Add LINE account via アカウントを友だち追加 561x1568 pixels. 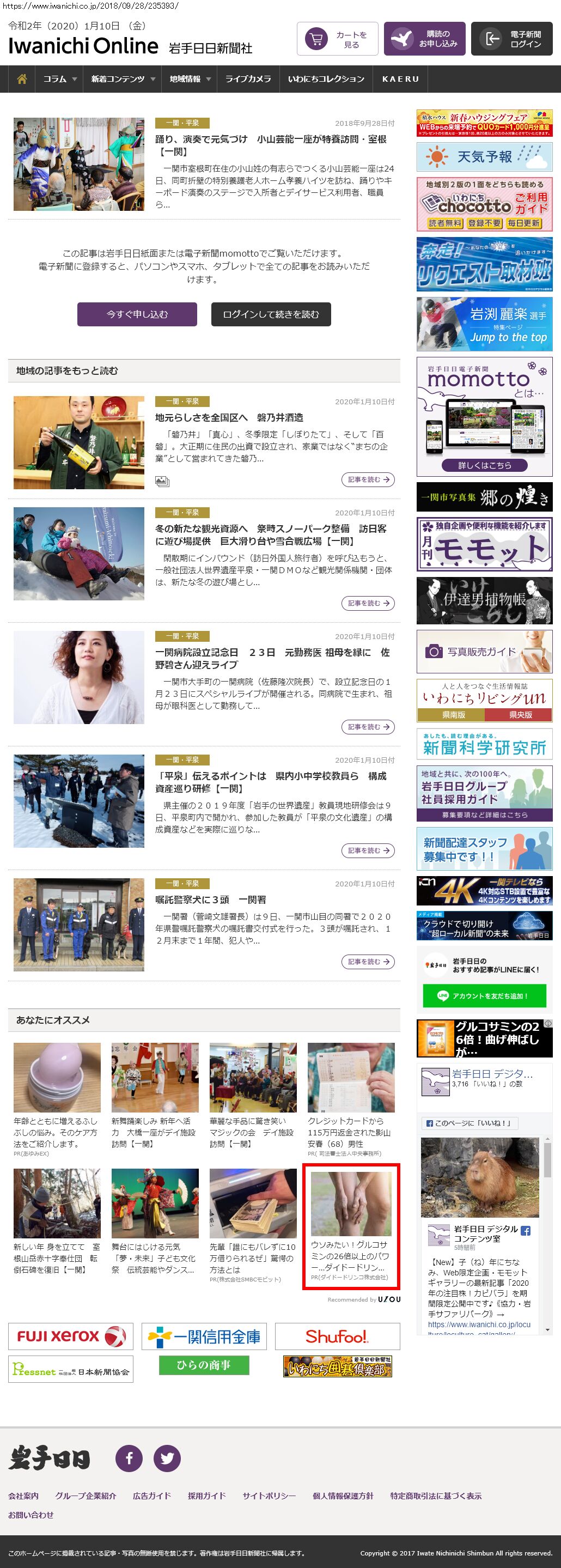pyautogui.click(x=484, y=996)
